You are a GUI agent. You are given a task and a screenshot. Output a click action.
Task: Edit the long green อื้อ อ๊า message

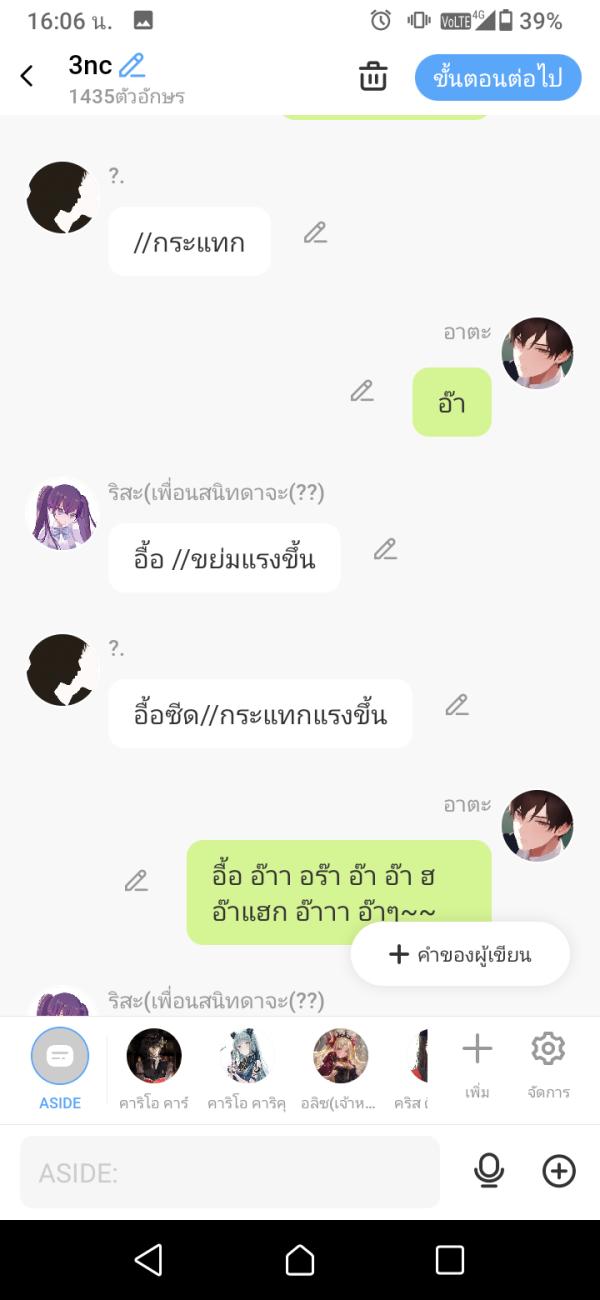point(136,881)
